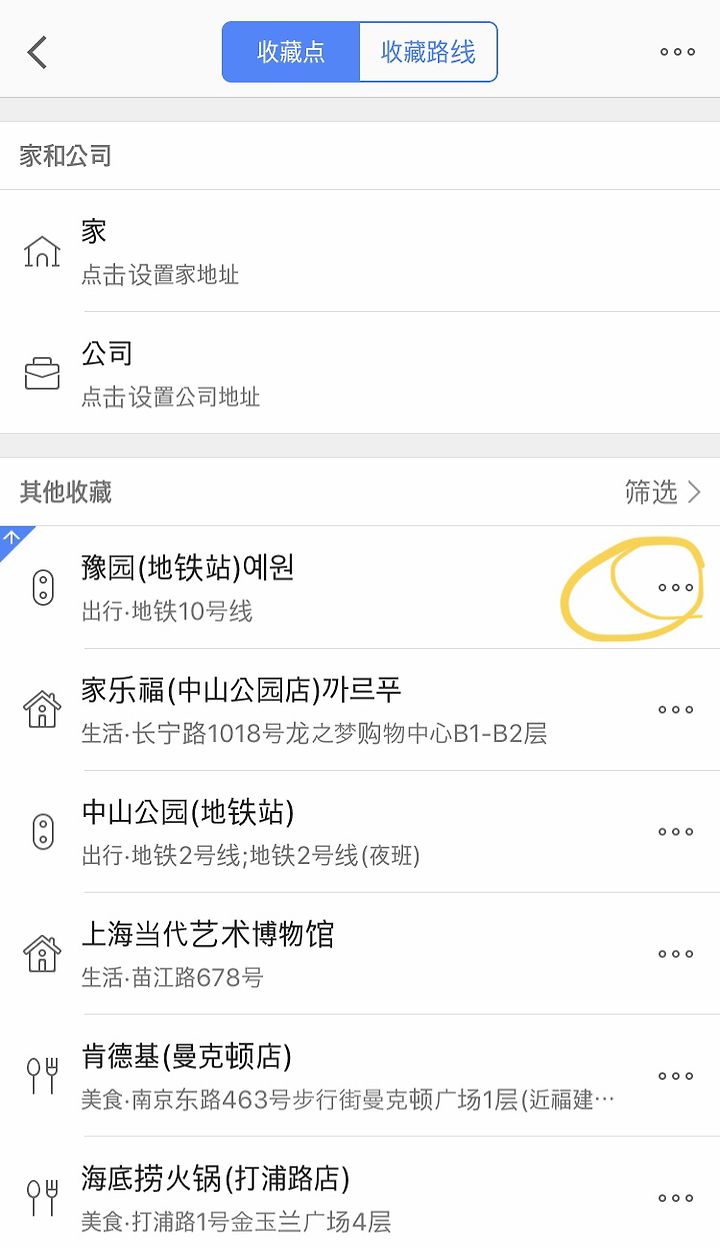
Task: Open more options for 家乐福(中山公园店)
Action: tap(676, 710)
